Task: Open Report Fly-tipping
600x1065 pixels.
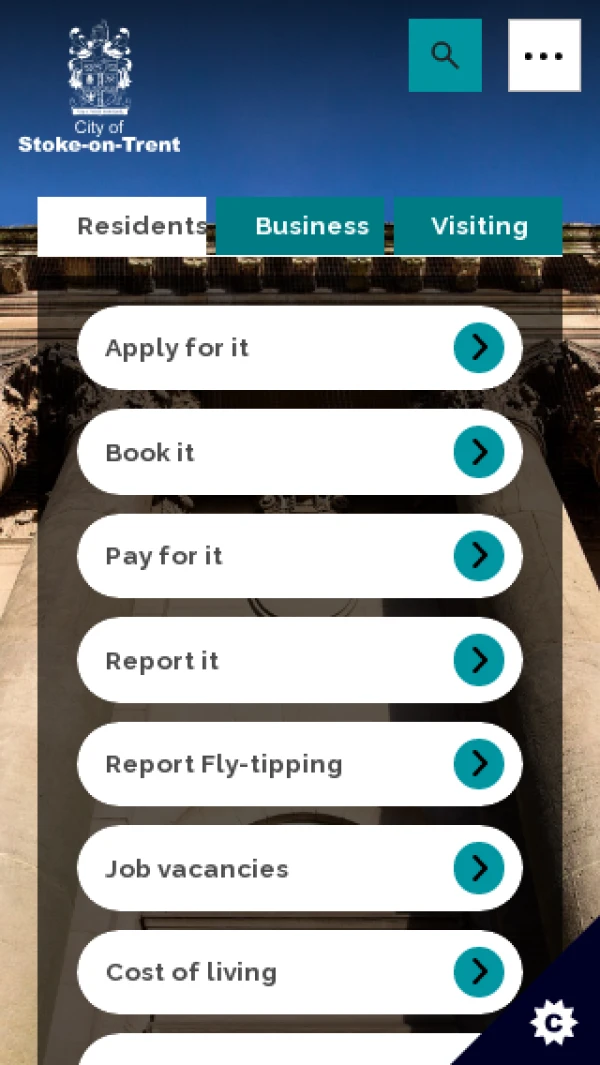Action: pos(299,764)
